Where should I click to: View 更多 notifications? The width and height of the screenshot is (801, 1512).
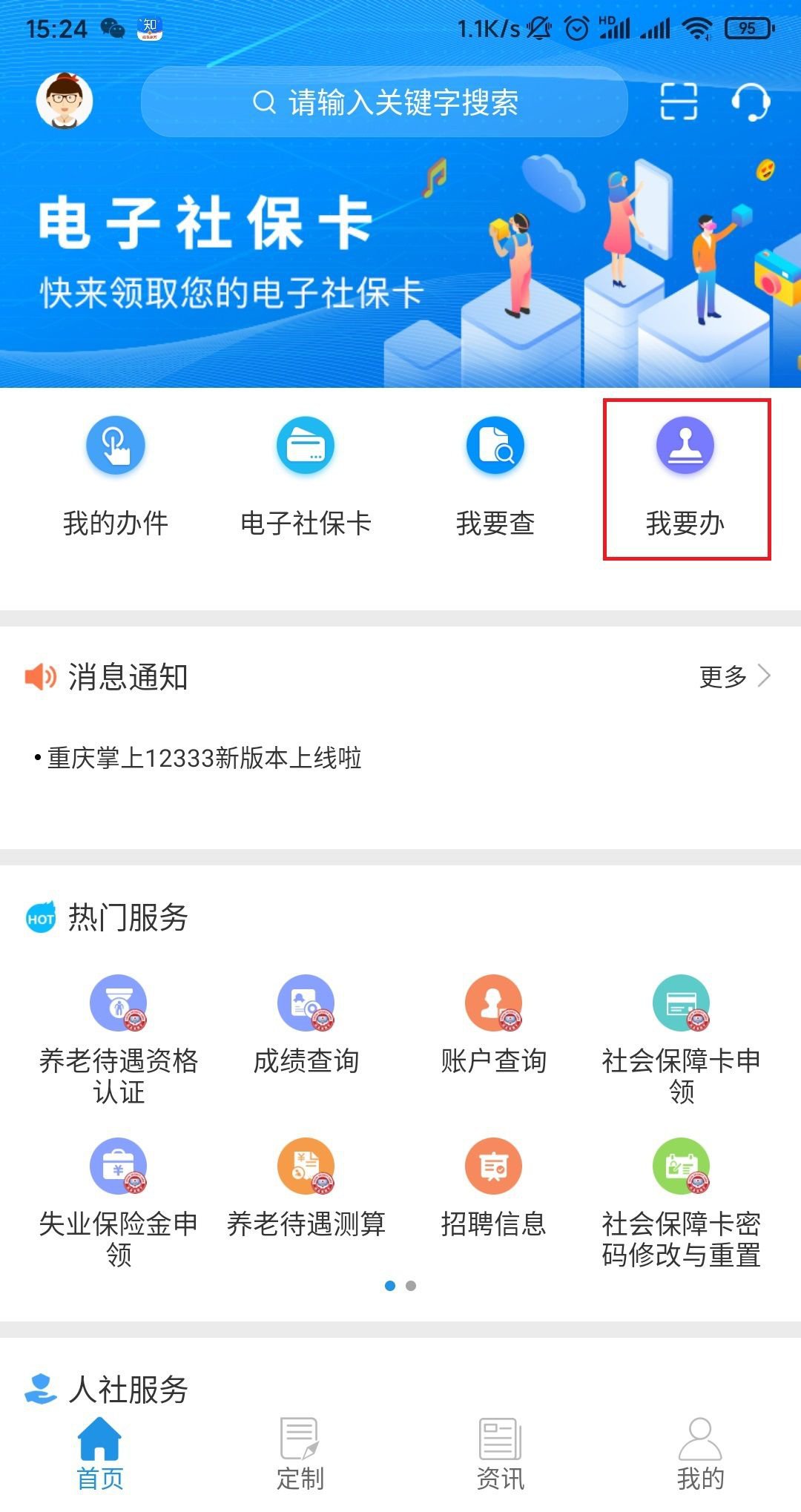[734, 676]
